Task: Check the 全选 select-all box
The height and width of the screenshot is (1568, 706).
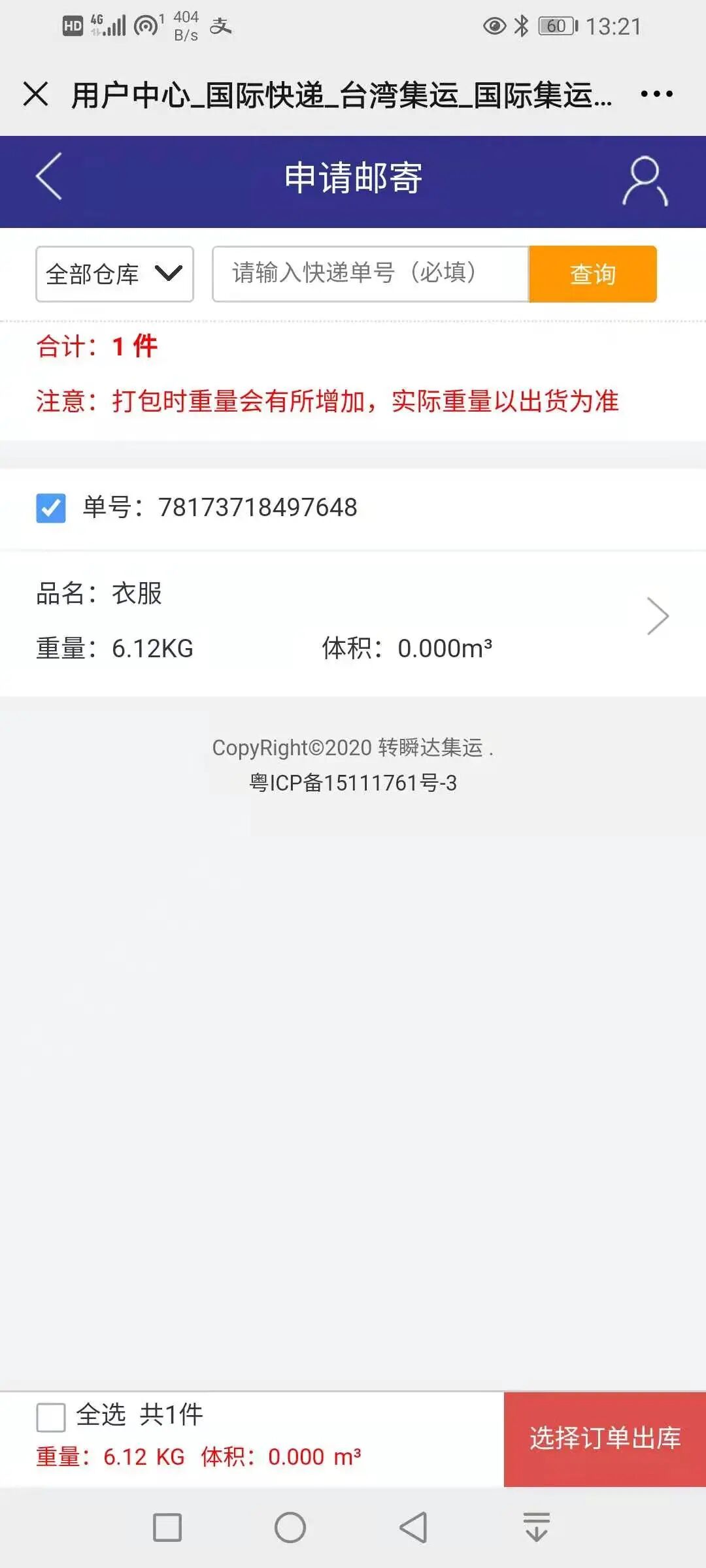Action: click(x=51, y=1417)
